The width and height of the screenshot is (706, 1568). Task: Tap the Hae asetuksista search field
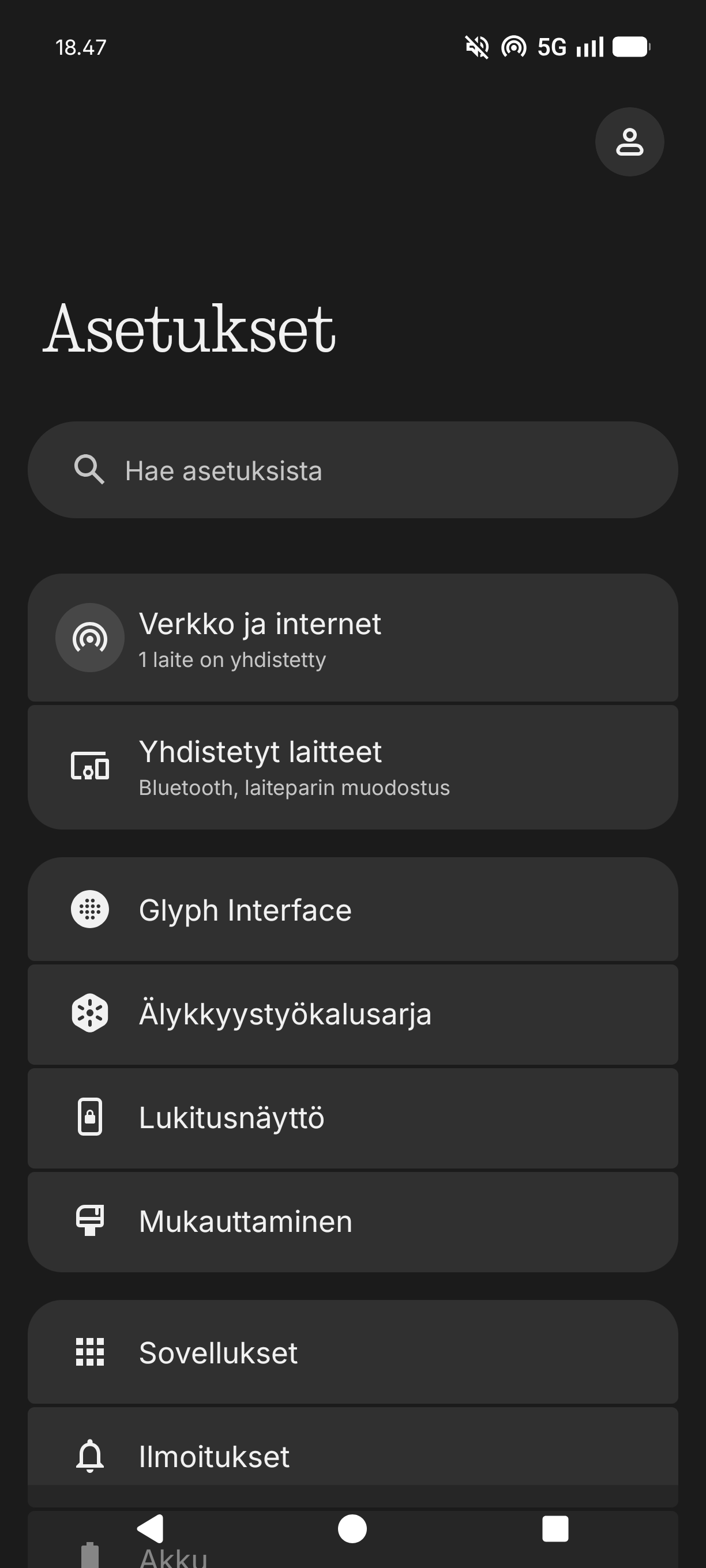[x=352, y=470]
